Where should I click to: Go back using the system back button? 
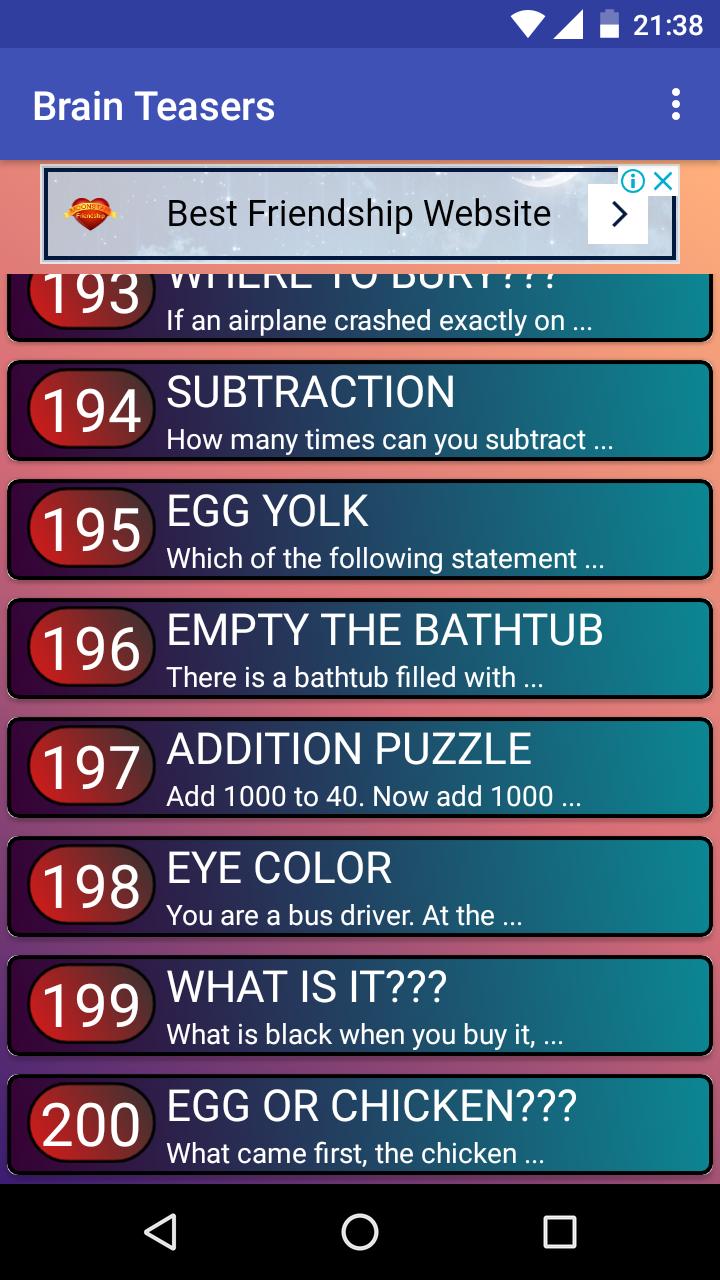(160, 1232)
